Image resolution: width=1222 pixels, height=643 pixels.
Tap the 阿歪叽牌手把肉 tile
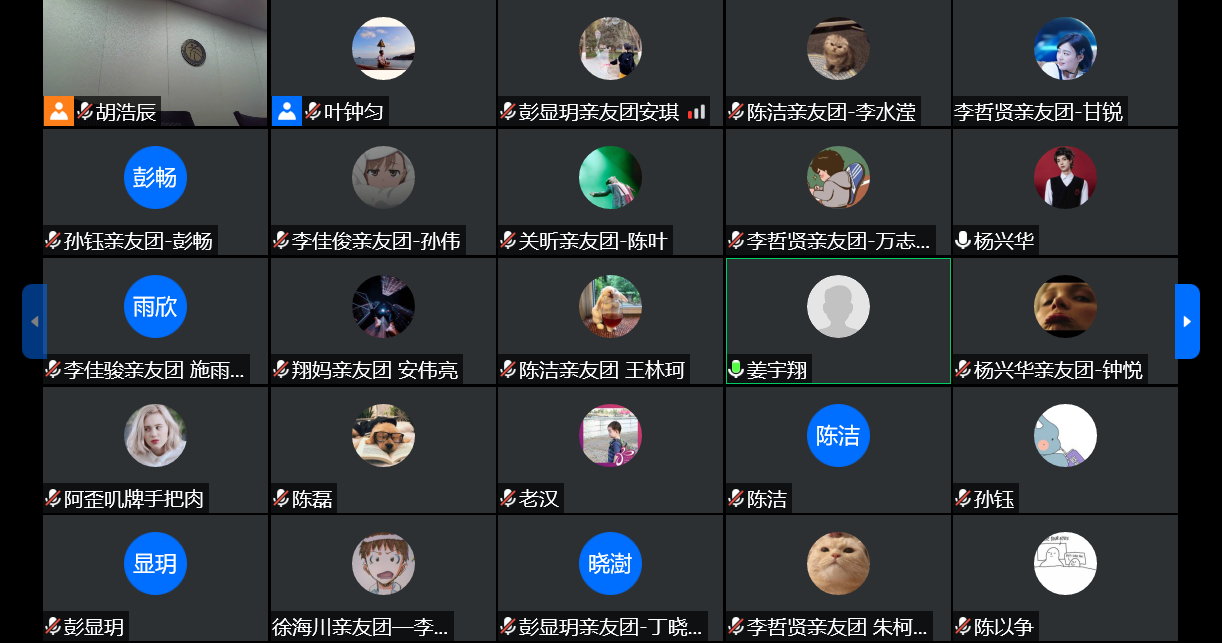click(155, 449)
